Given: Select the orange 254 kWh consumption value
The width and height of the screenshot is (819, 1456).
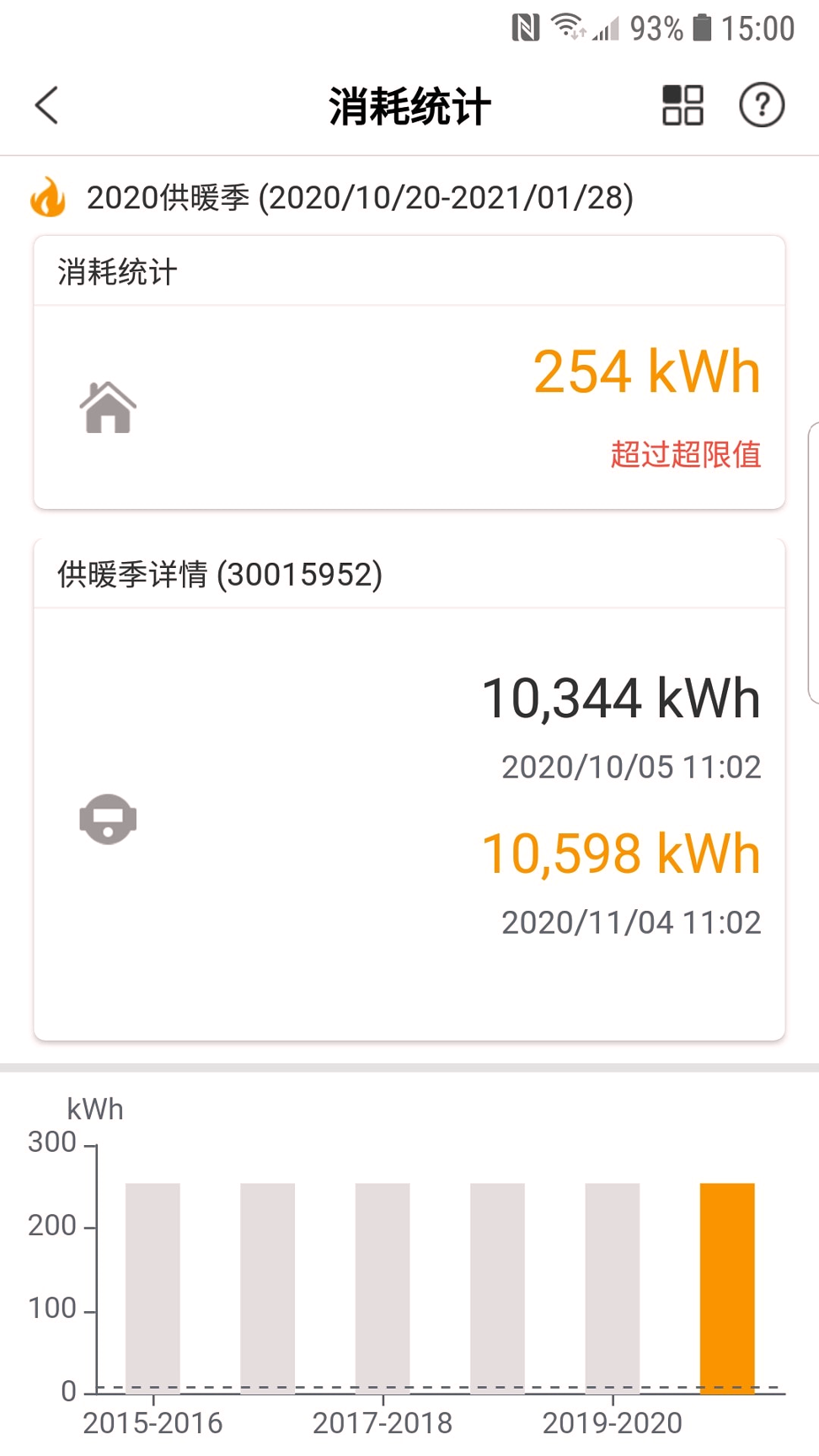Looking at the screenshot, I should tap(645, 371).
